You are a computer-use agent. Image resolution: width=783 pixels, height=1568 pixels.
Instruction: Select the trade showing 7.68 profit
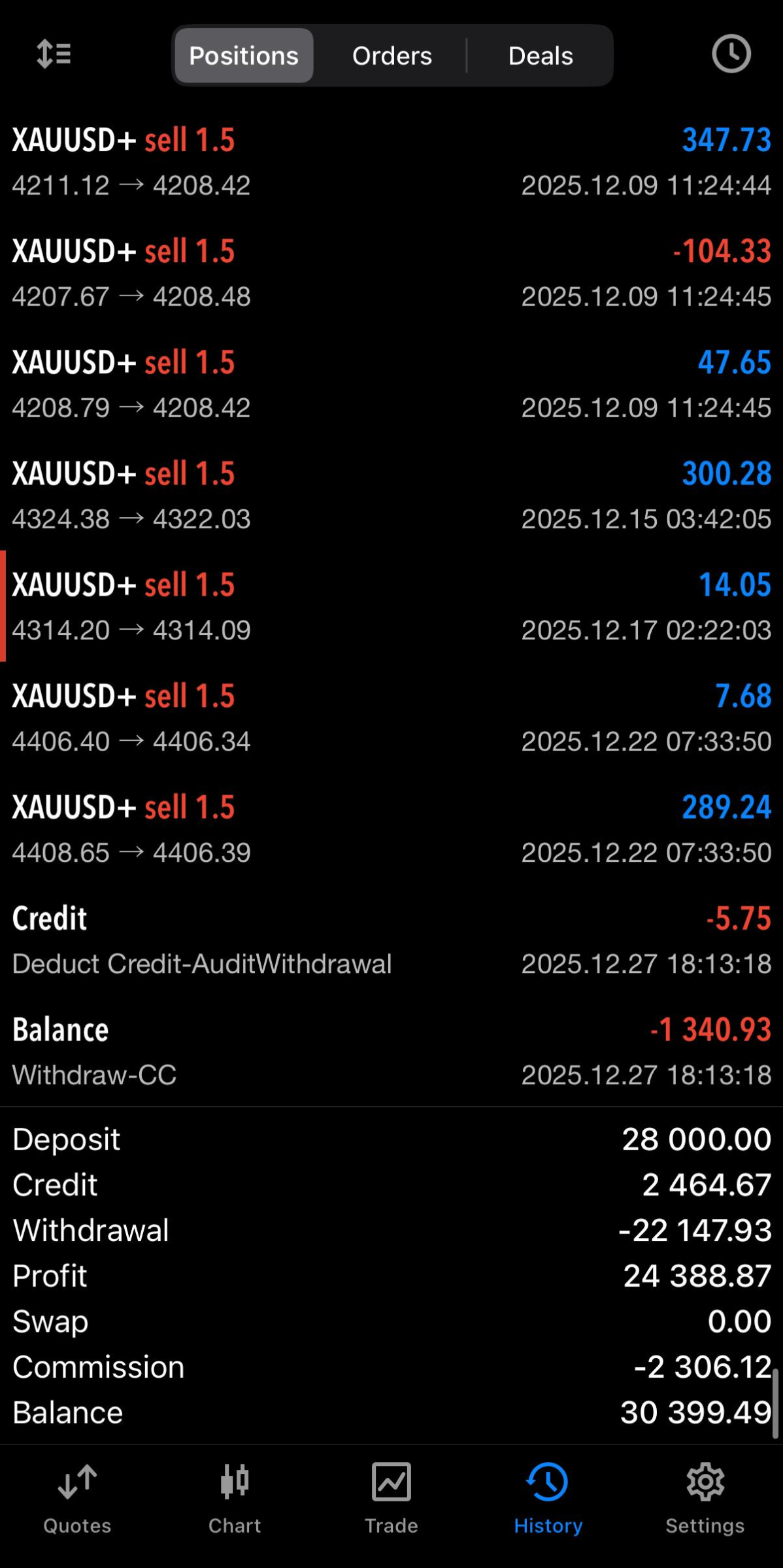tap(391, 717)
